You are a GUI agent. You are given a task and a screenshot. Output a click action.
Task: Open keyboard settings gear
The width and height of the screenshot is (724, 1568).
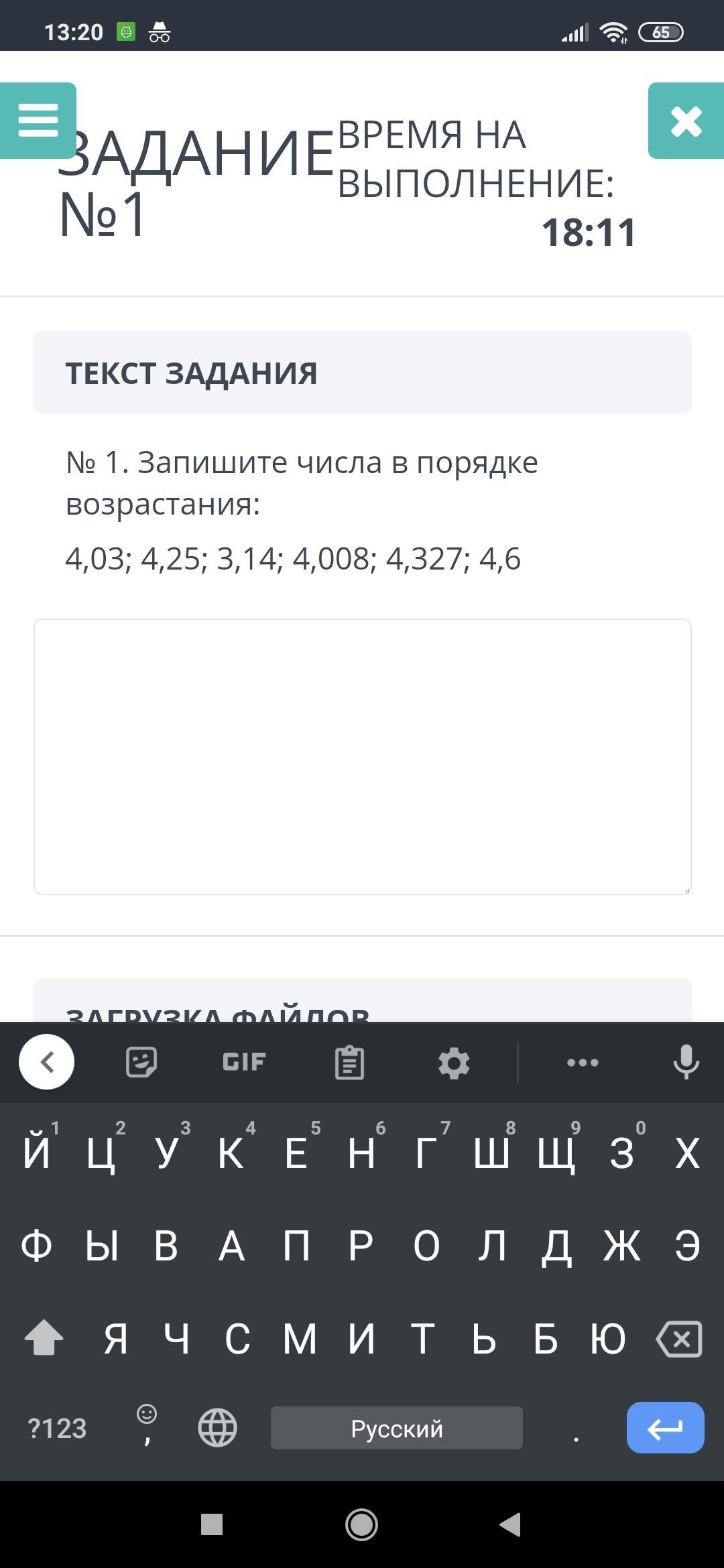(x=454, y=1063)
